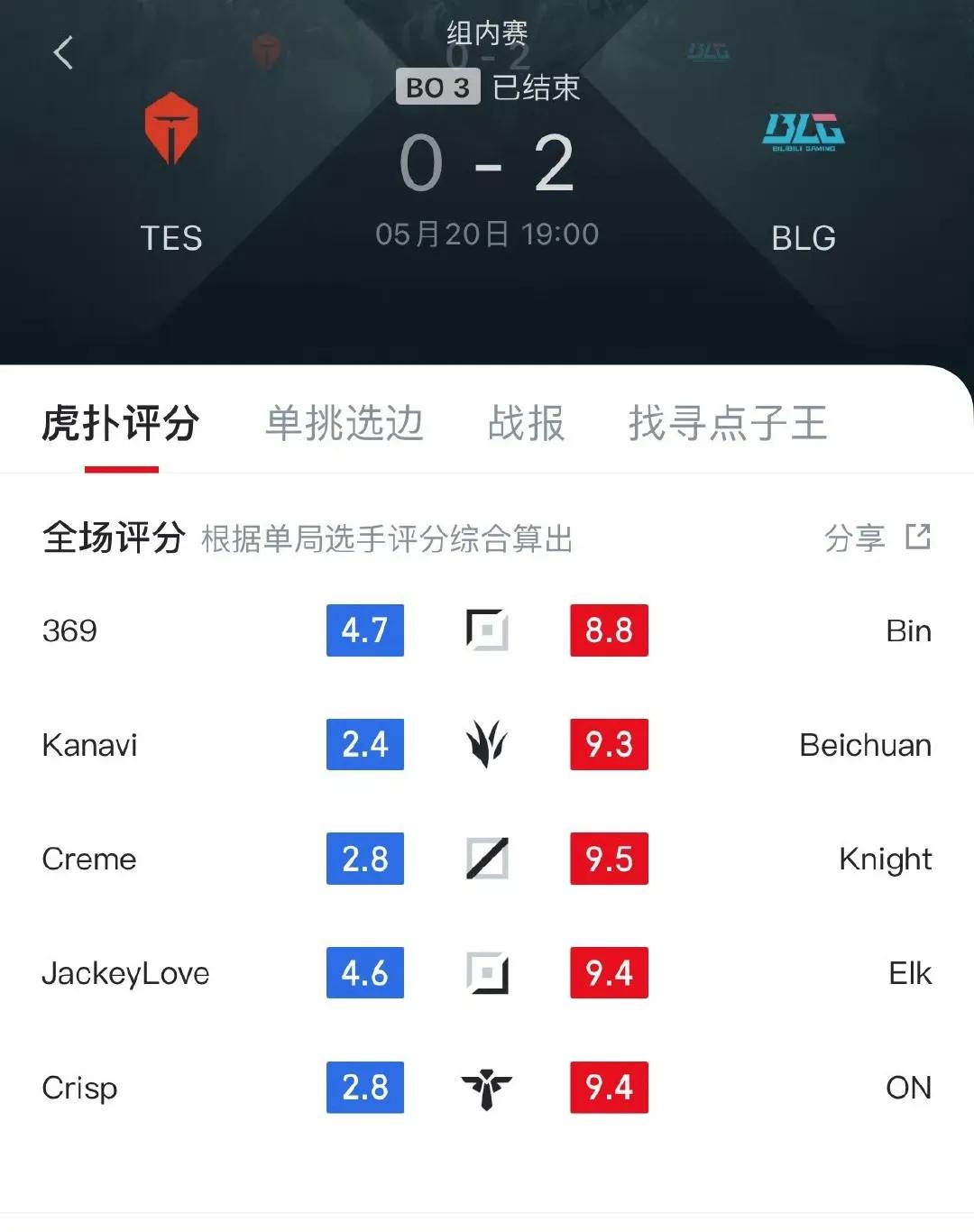Viewport: 974px width, 1232px height.
Task: Switch to the 单挑选边 tab
Action: click(345, 423)
